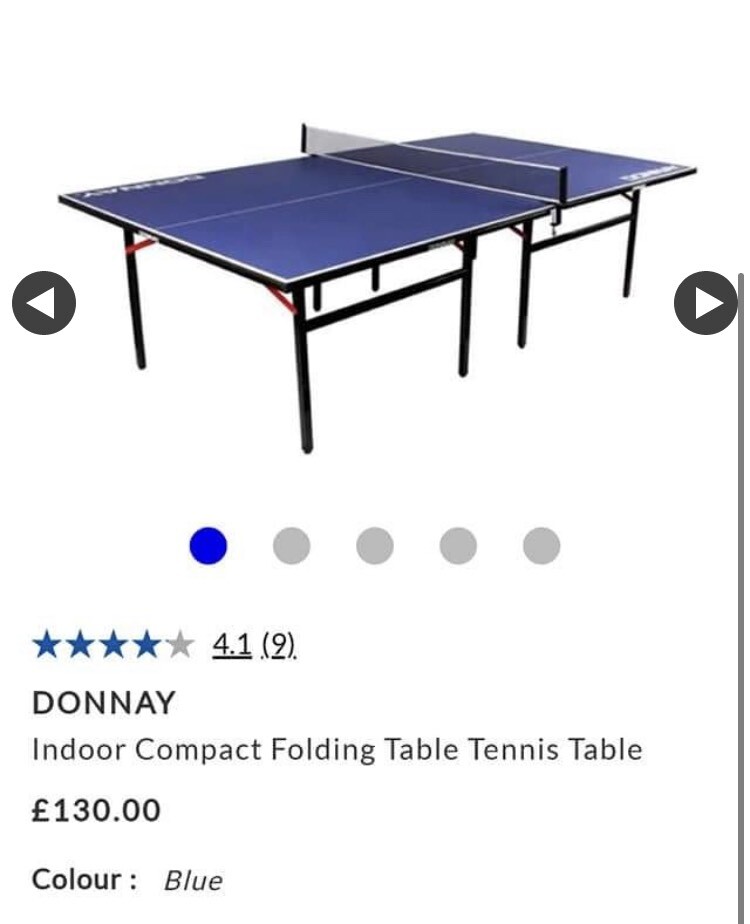Click the black left arrowhead icon
The image size is (750, 924).
[x=44, y=301]
